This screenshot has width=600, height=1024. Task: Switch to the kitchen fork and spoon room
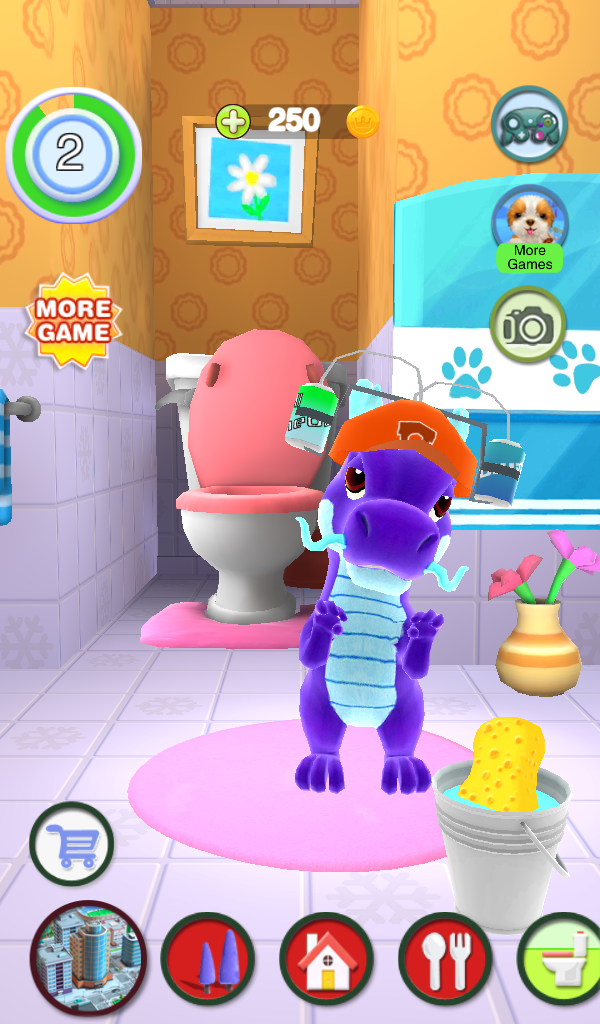444,959
